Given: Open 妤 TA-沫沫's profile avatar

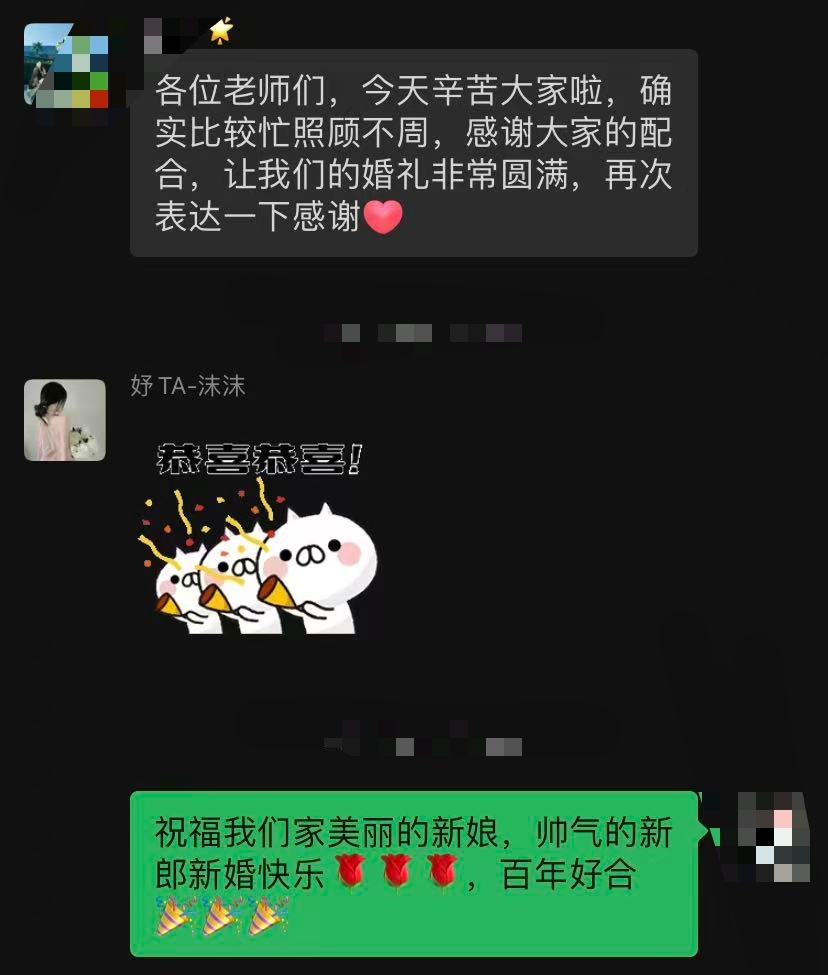Looking at the screenshot, I should [65, 420].
